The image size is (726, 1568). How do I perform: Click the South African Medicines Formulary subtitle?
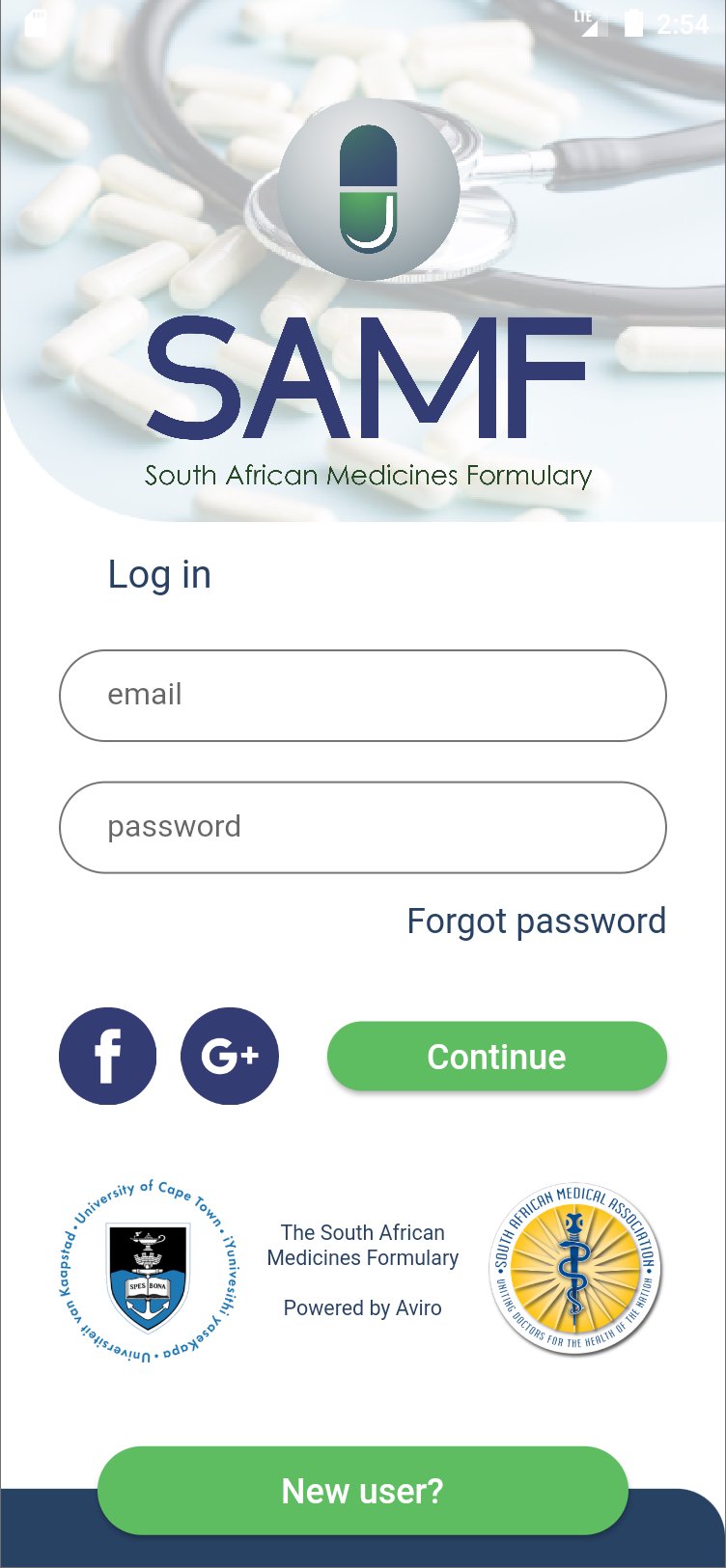[x=369, y=475]
